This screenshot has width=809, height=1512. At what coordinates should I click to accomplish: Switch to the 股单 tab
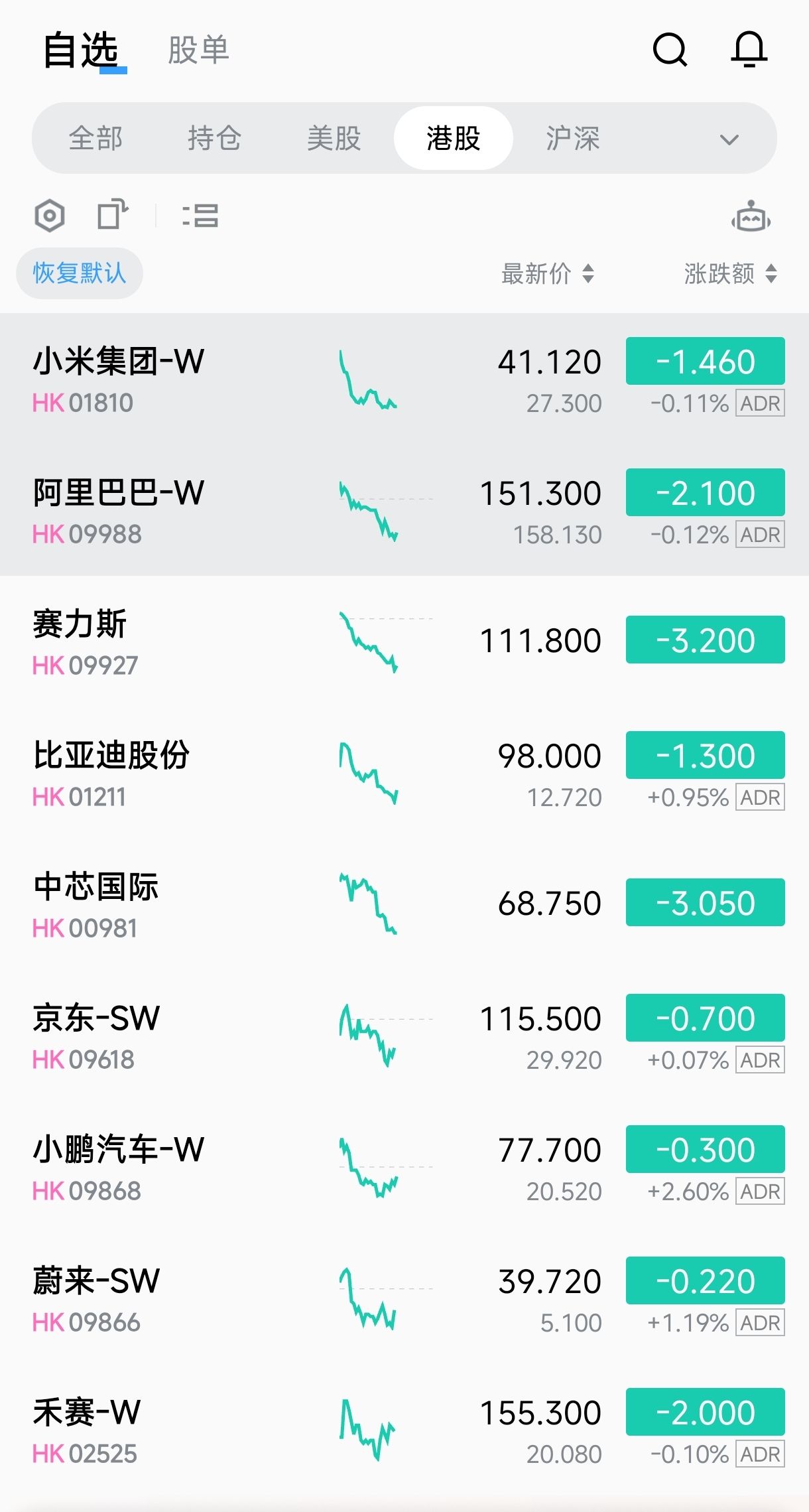[198, 50]
